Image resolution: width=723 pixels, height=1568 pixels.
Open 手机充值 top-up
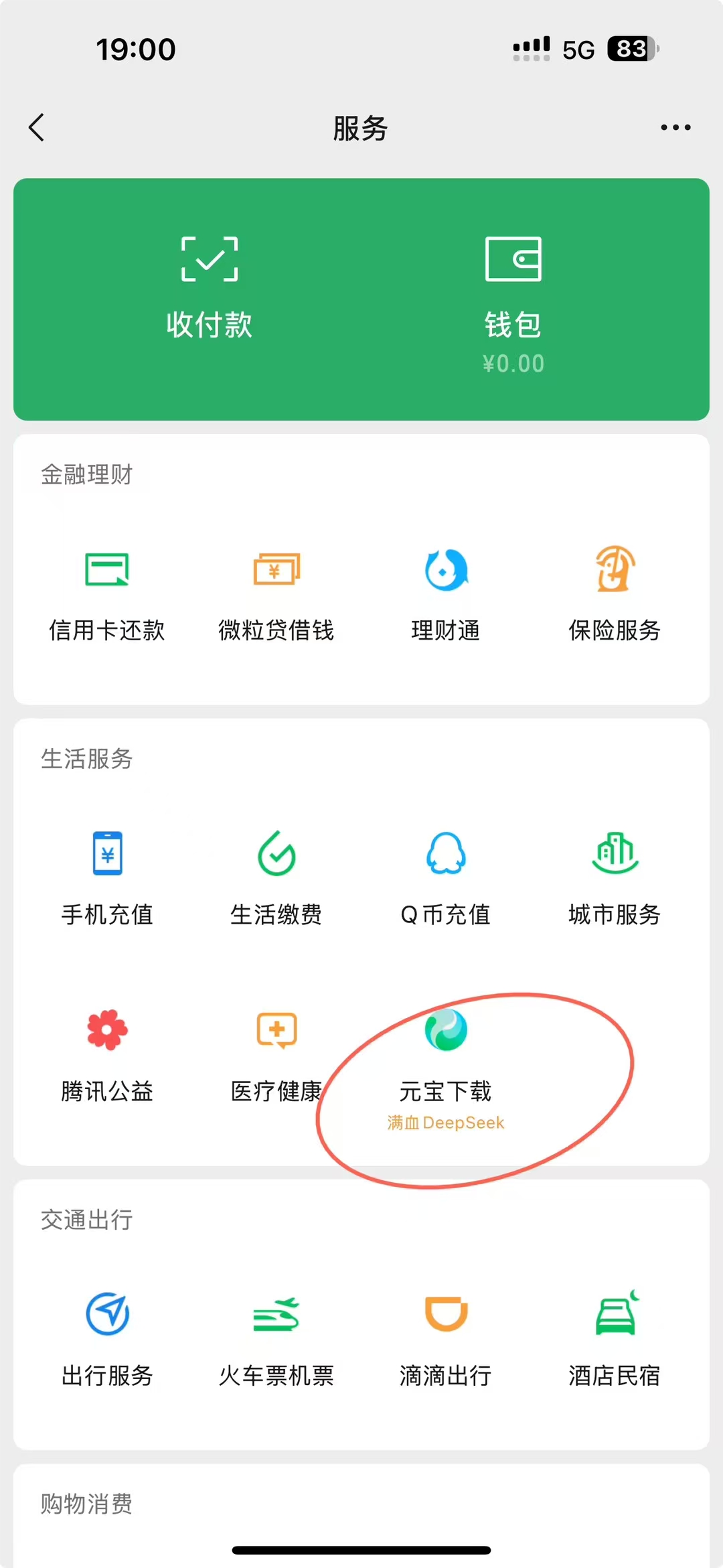107,878
